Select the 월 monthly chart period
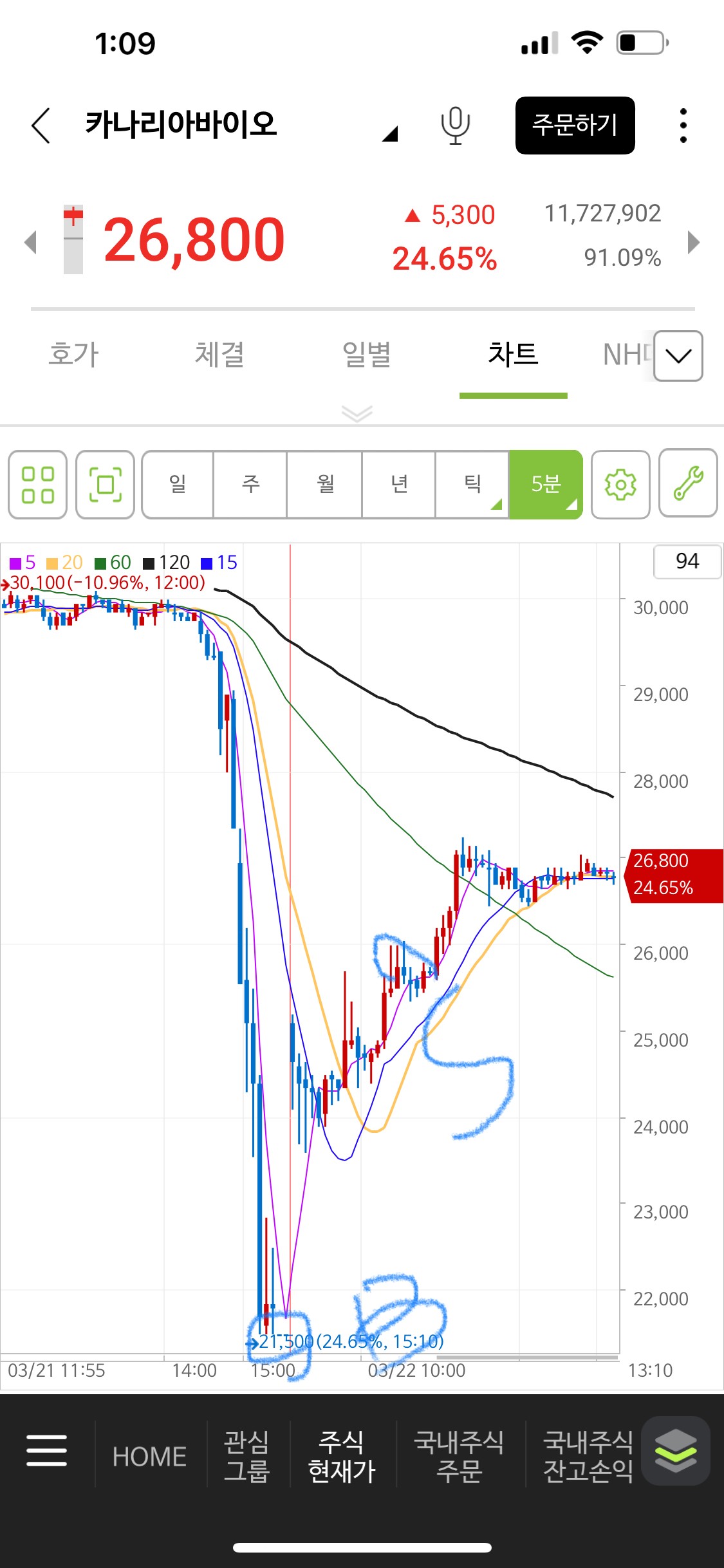Image resolution: width=724 pixels, height=1568 pixels. tap(325, 484)
